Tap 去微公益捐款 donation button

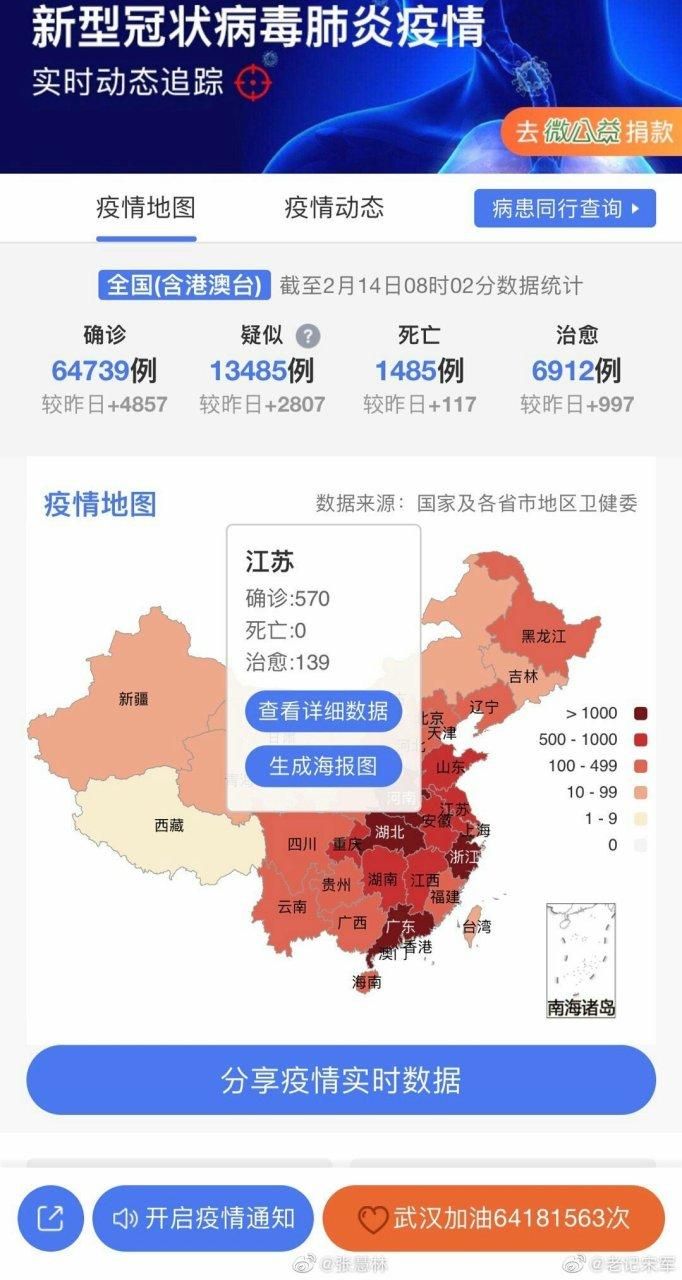click(x=591, y=131)
